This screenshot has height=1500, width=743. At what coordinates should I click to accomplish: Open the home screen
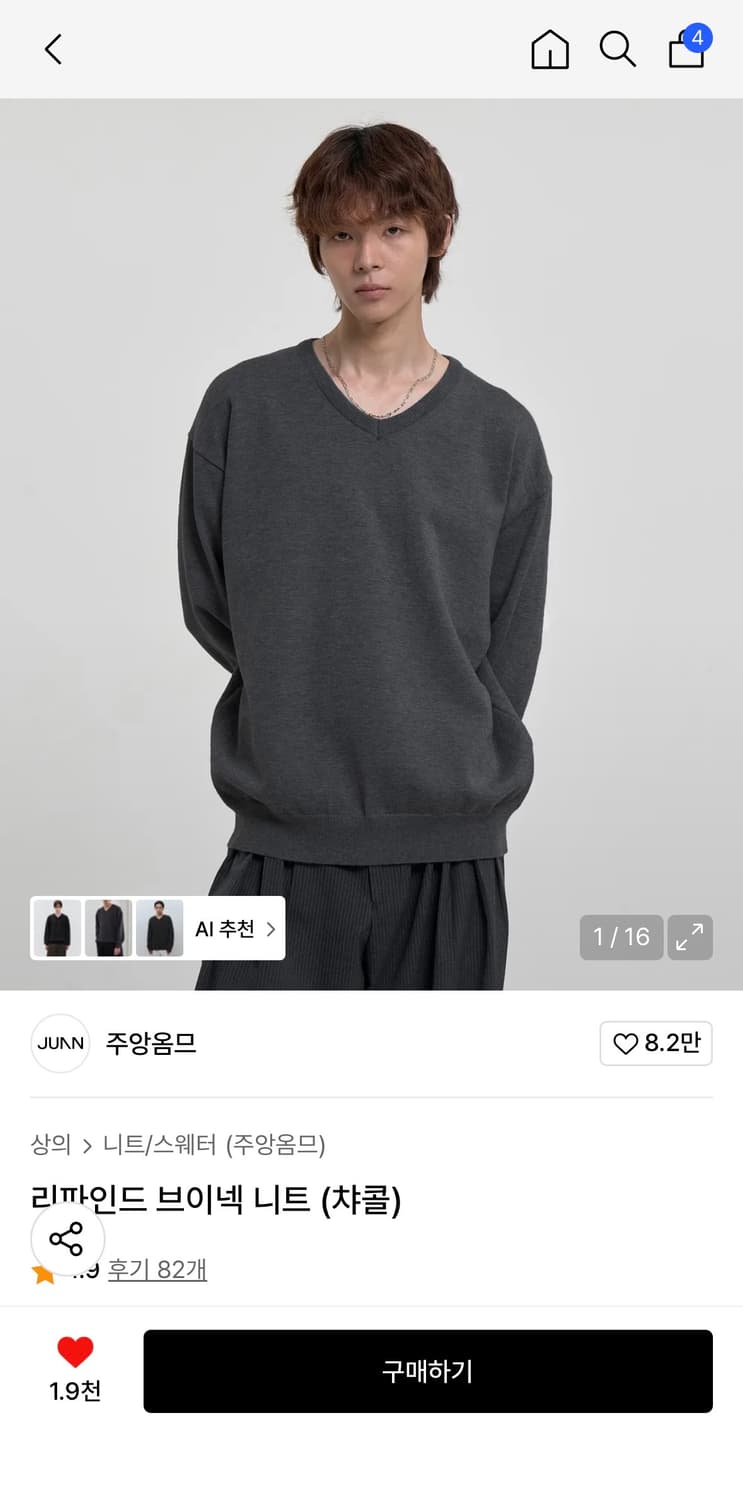point(549,49)
